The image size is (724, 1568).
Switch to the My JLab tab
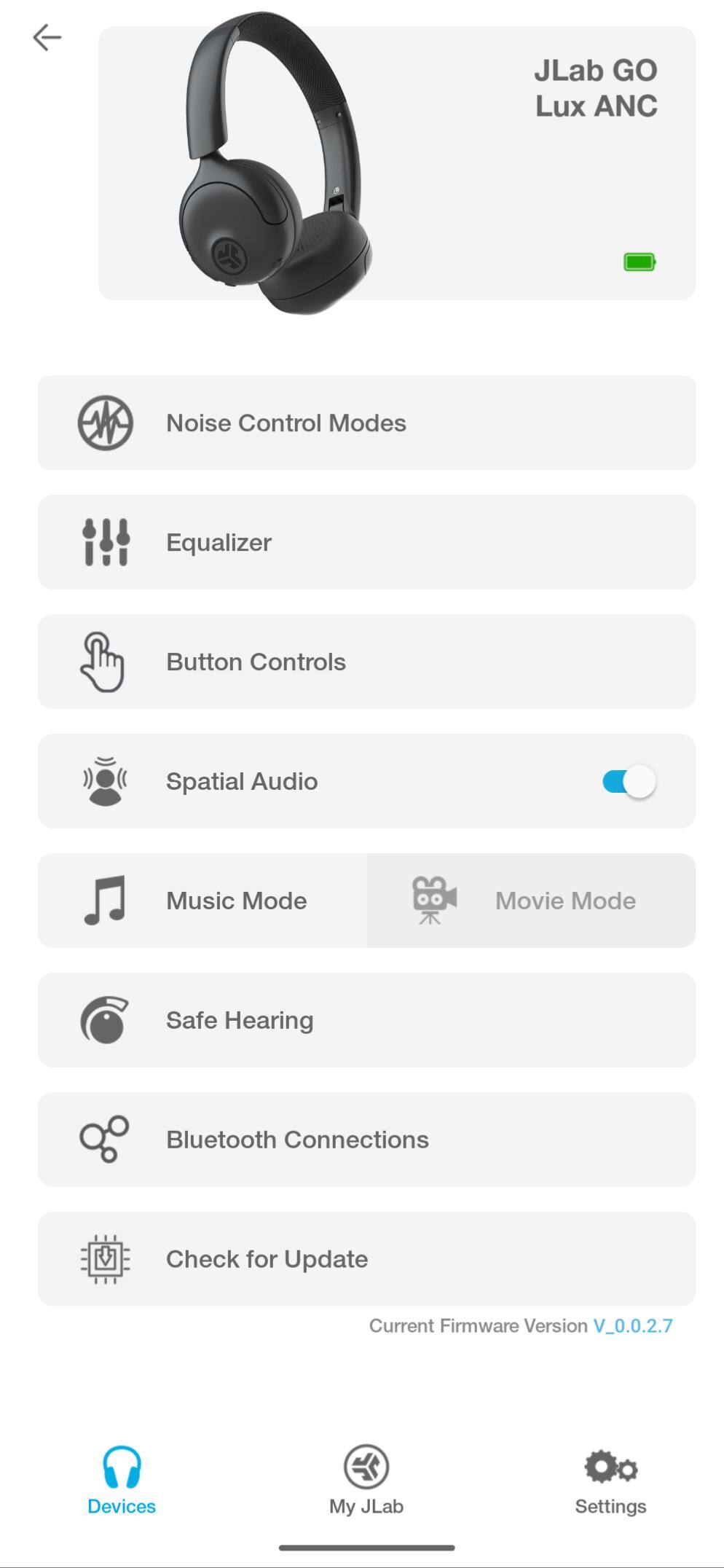(x=366, y=1481)
